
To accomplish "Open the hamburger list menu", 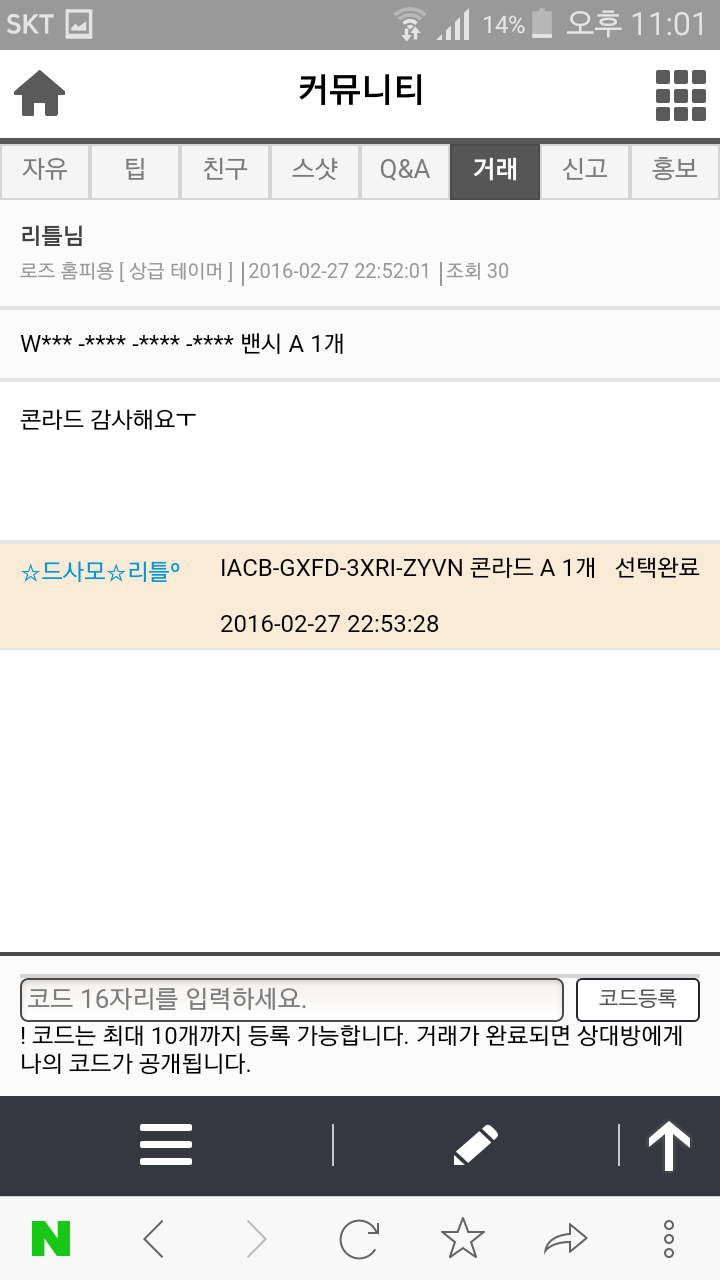I will tap(166, 1145).
